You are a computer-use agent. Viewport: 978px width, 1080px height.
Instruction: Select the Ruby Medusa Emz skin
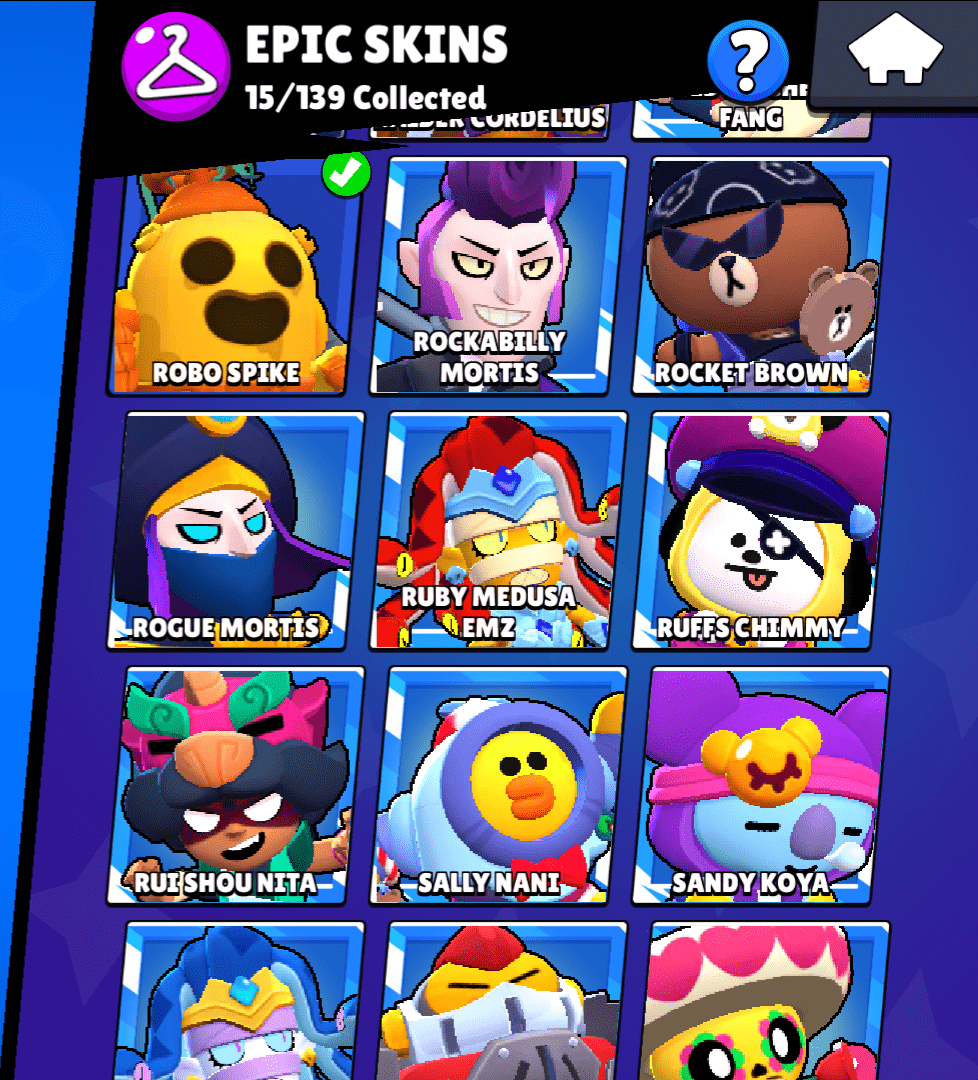(x=499, y=532)
